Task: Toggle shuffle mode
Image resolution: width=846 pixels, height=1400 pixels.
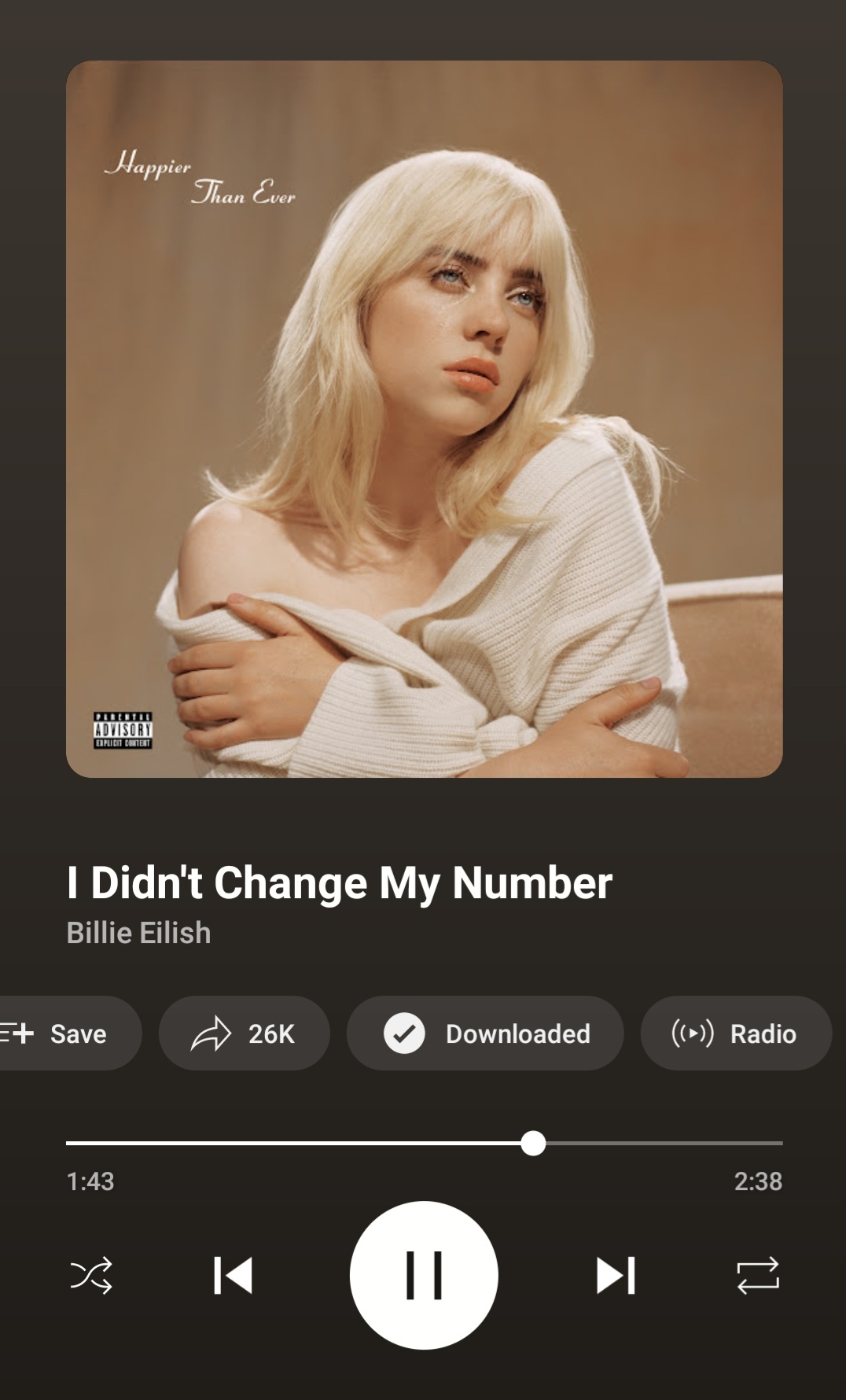Action: [x=91, y=1275]
